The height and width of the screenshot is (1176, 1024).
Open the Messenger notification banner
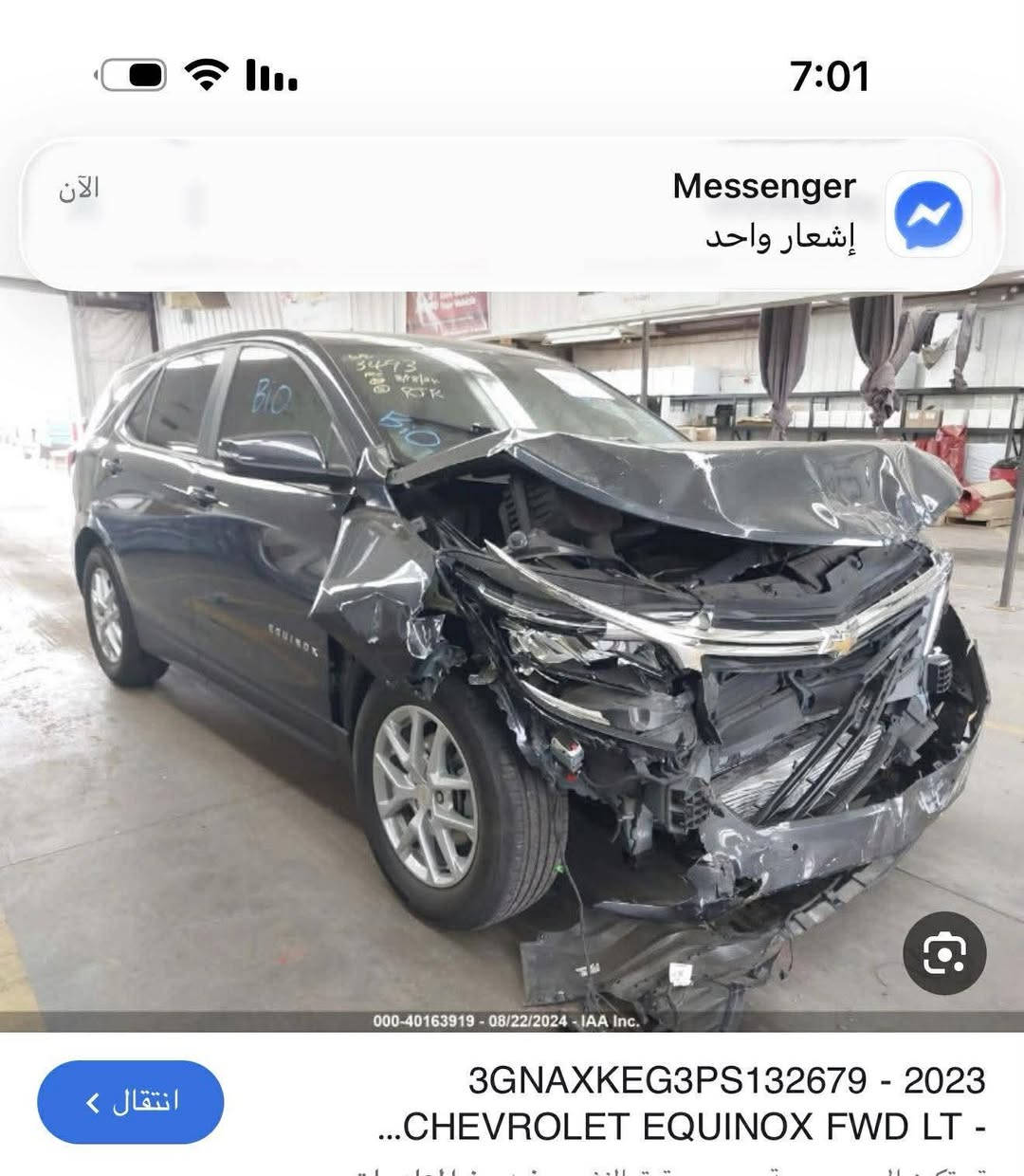coord(512,213)
